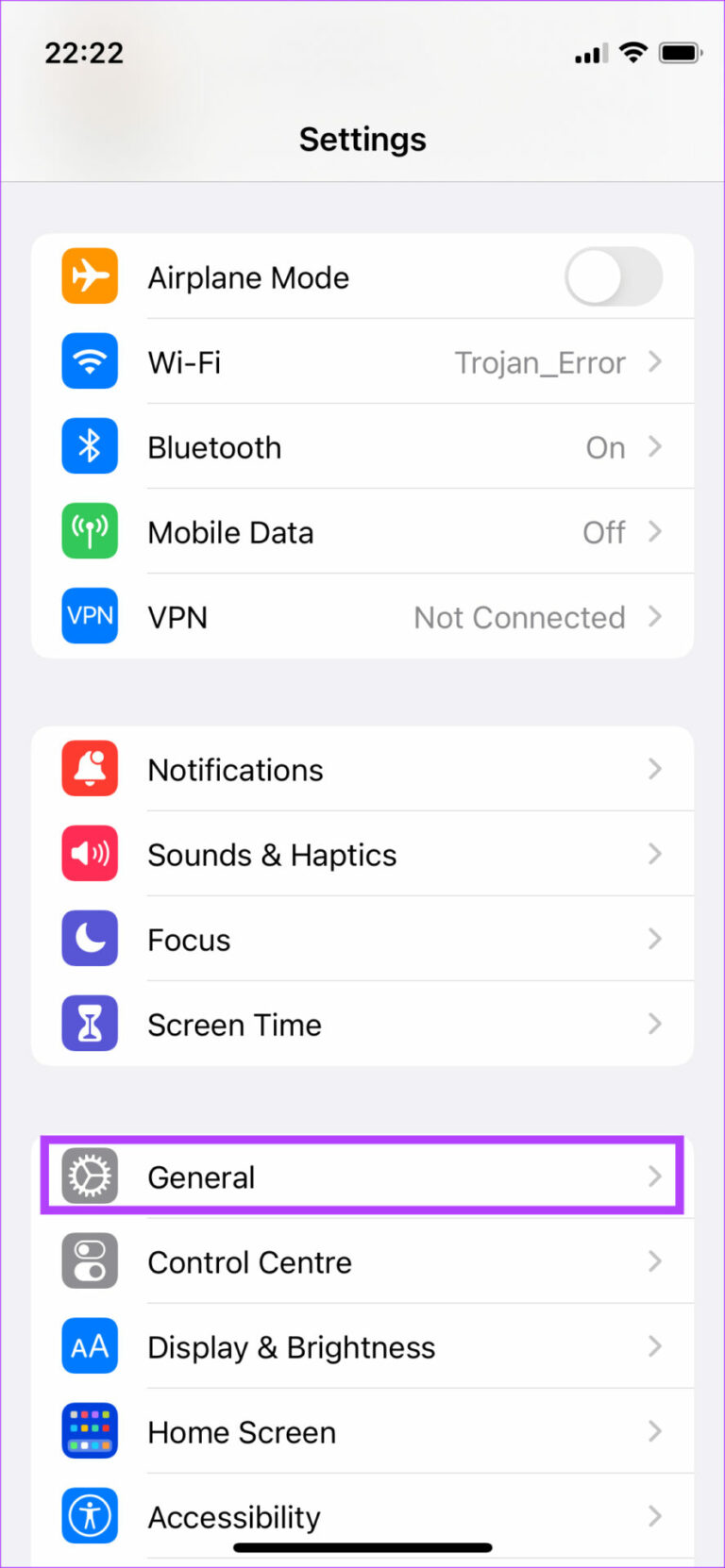725x1568 pixels.
Task: Tap the home indicator bar
Action: click(x=362, y=1547)
